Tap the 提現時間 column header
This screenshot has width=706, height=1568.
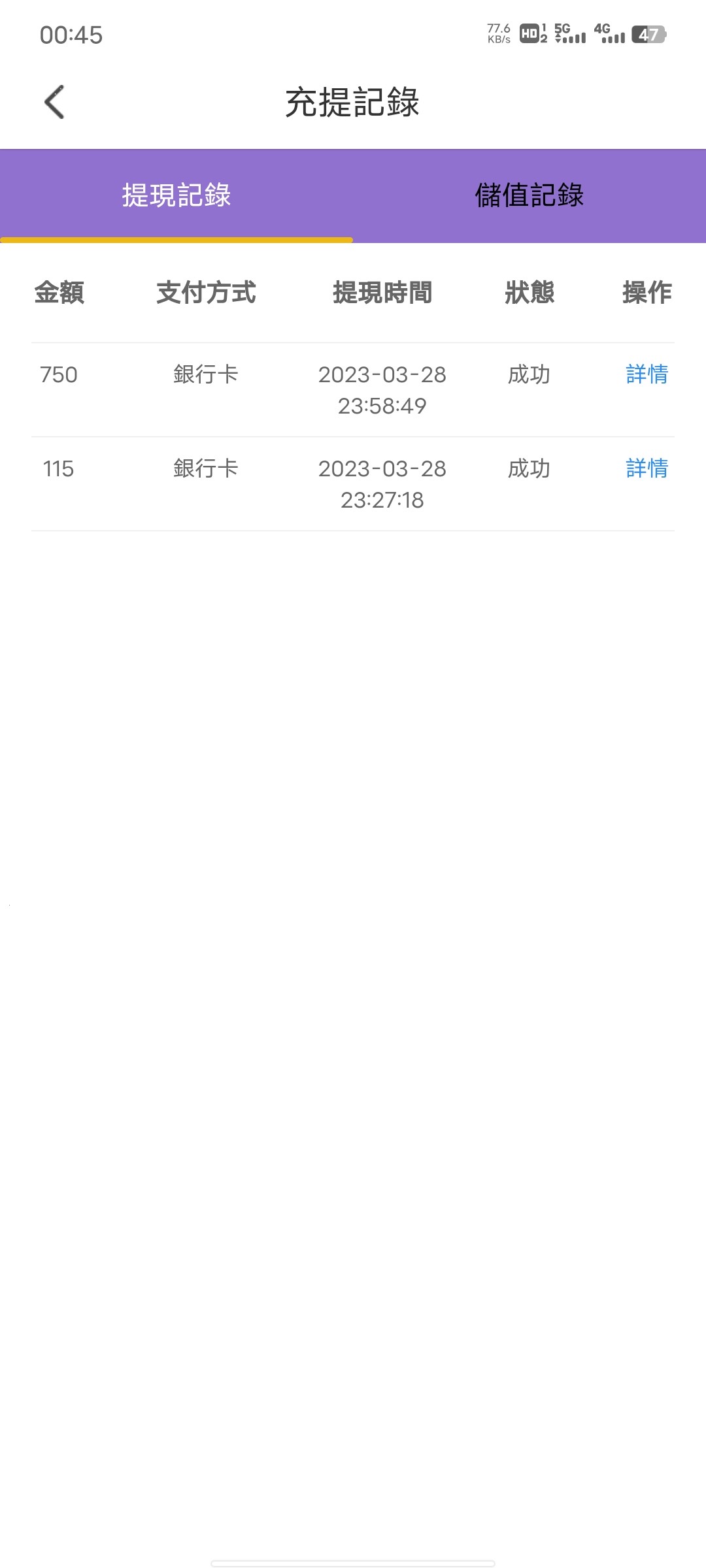[382, 293]
